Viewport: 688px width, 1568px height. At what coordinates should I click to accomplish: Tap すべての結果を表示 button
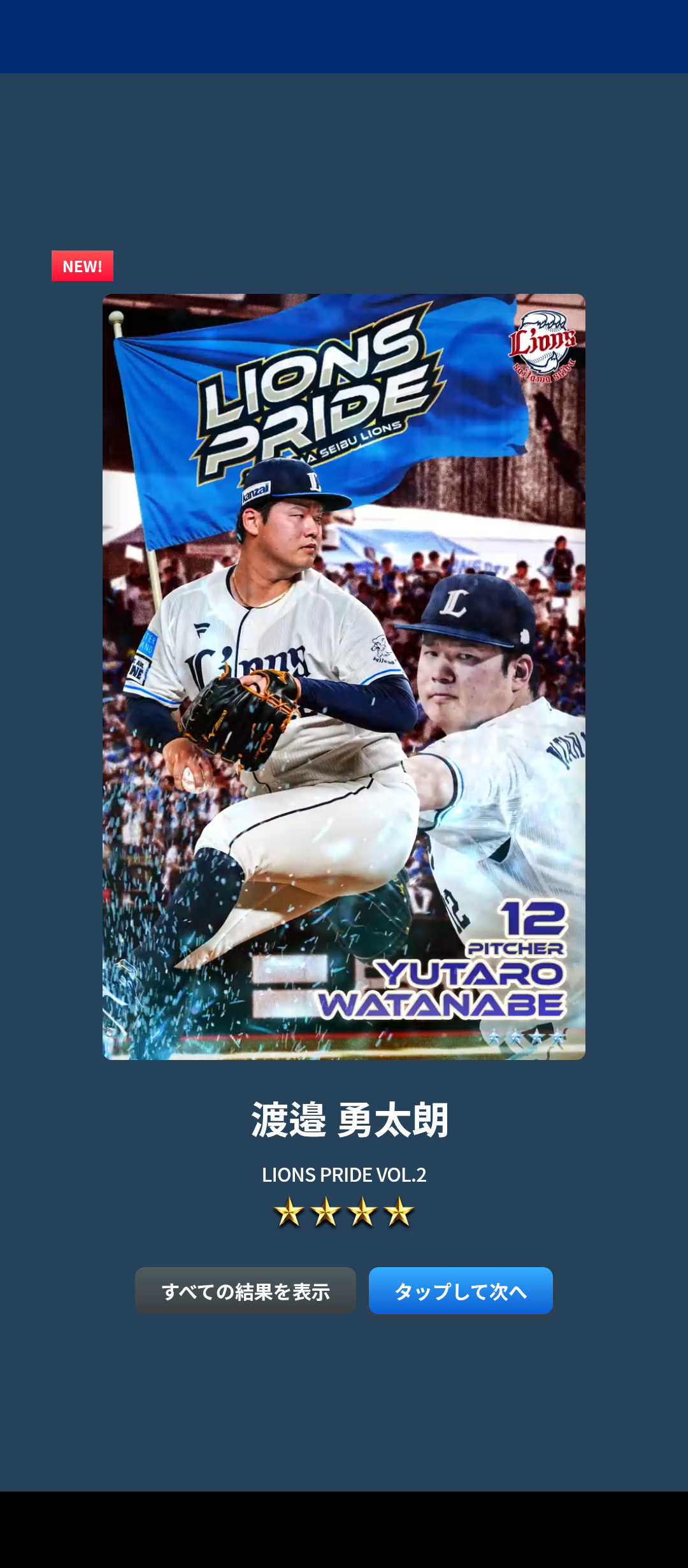click(x=245, y=1291)
